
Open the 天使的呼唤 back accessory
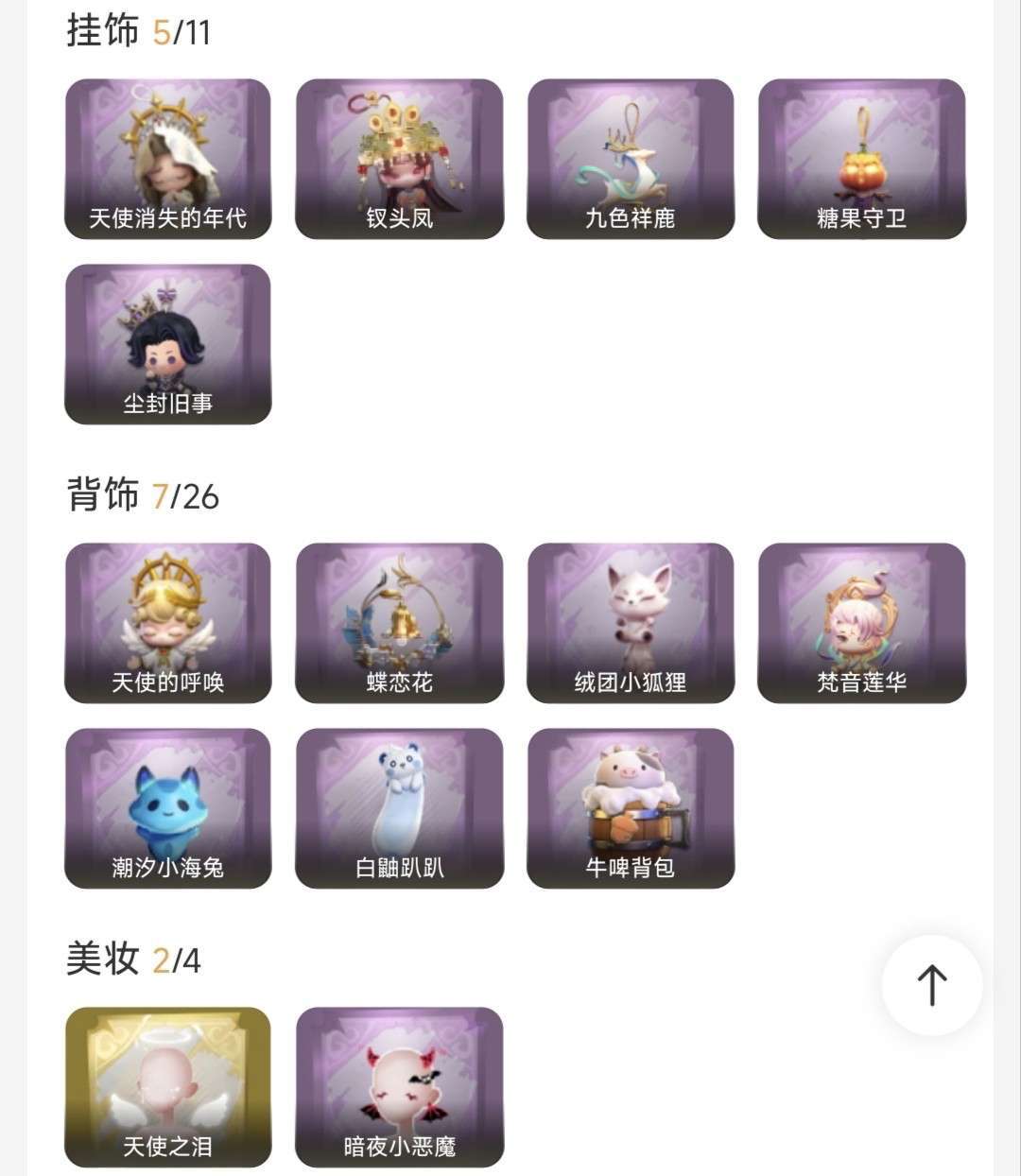(168, 623)
